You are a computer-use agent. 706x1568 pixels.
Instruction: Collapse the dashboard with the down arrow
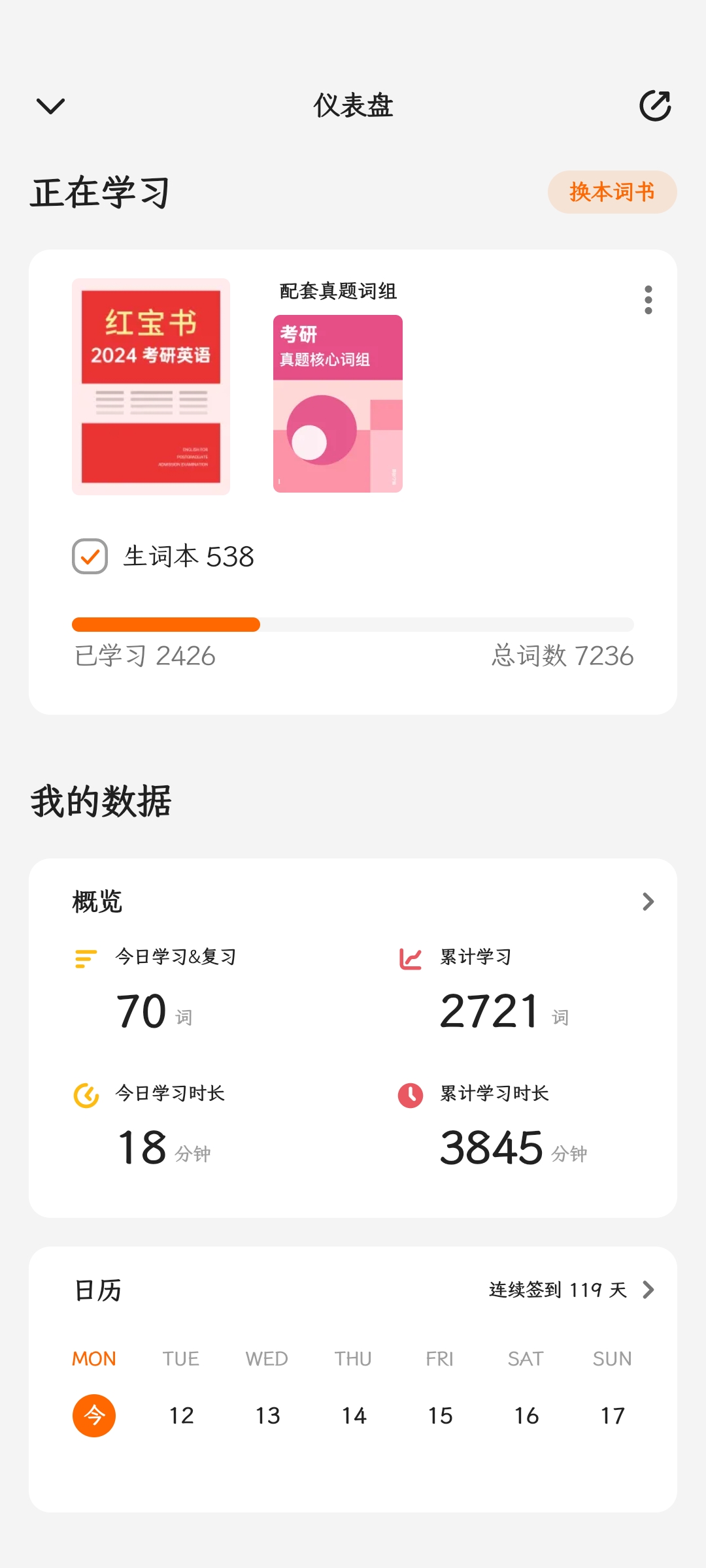point(50,106)
